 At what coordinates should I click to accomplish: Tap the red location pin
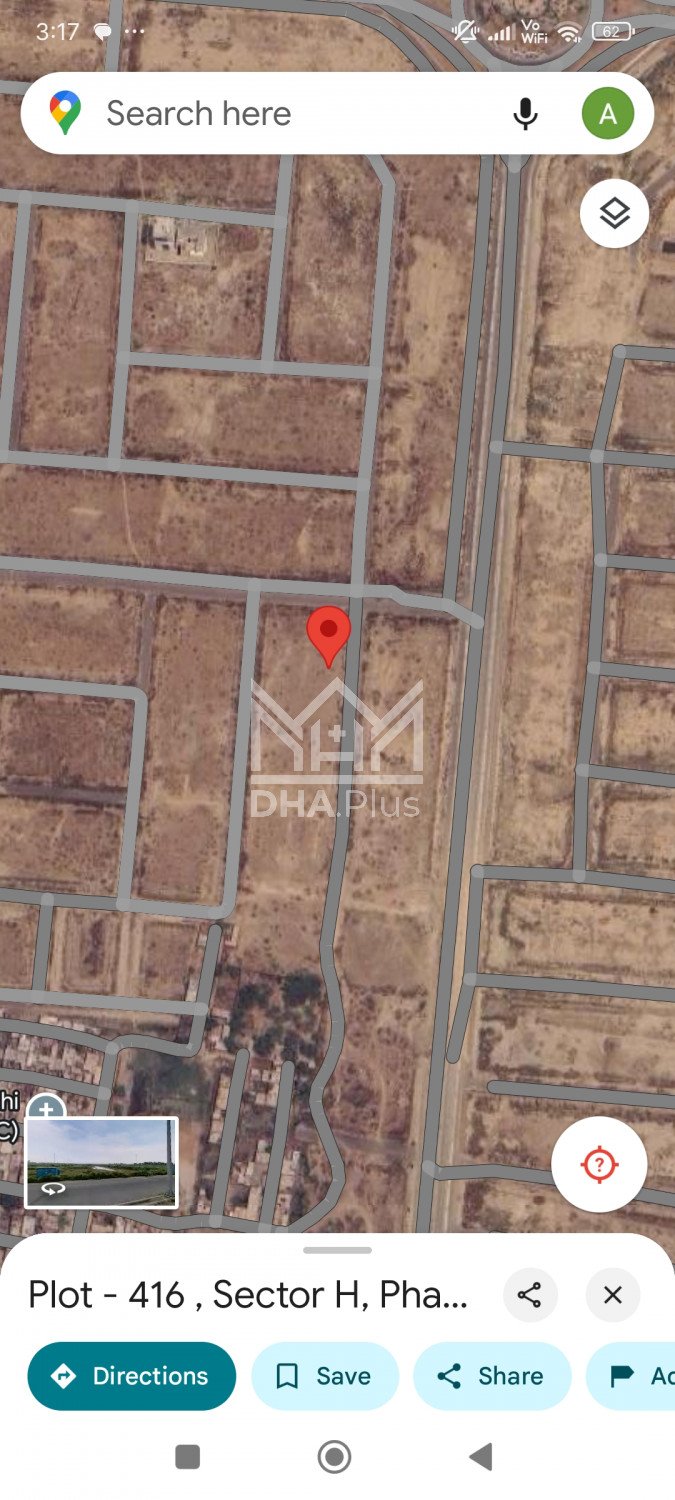tap(328, 634)
